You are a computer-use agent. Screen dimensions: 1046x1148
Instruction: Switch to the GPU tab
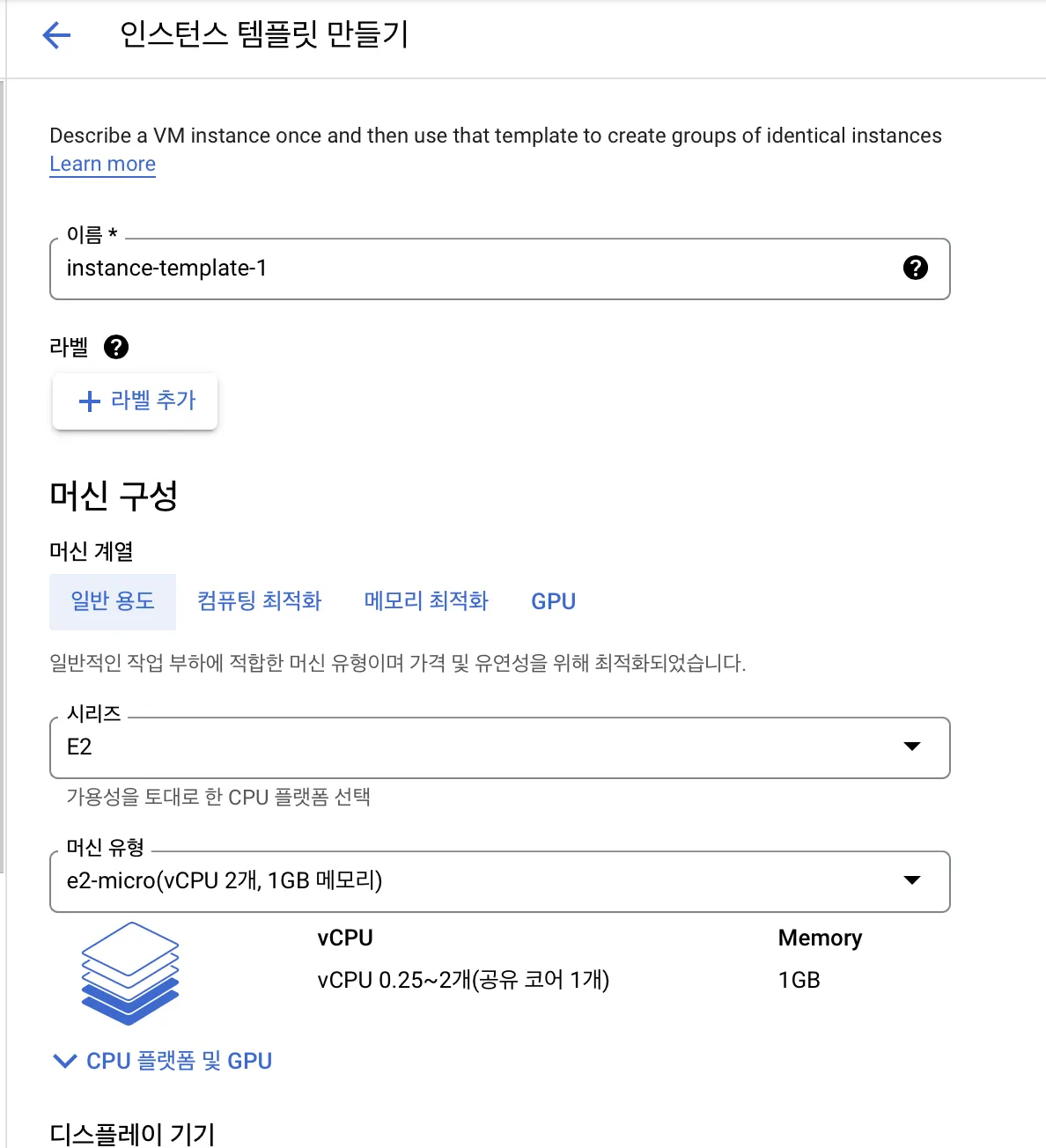tap(554, 601)
